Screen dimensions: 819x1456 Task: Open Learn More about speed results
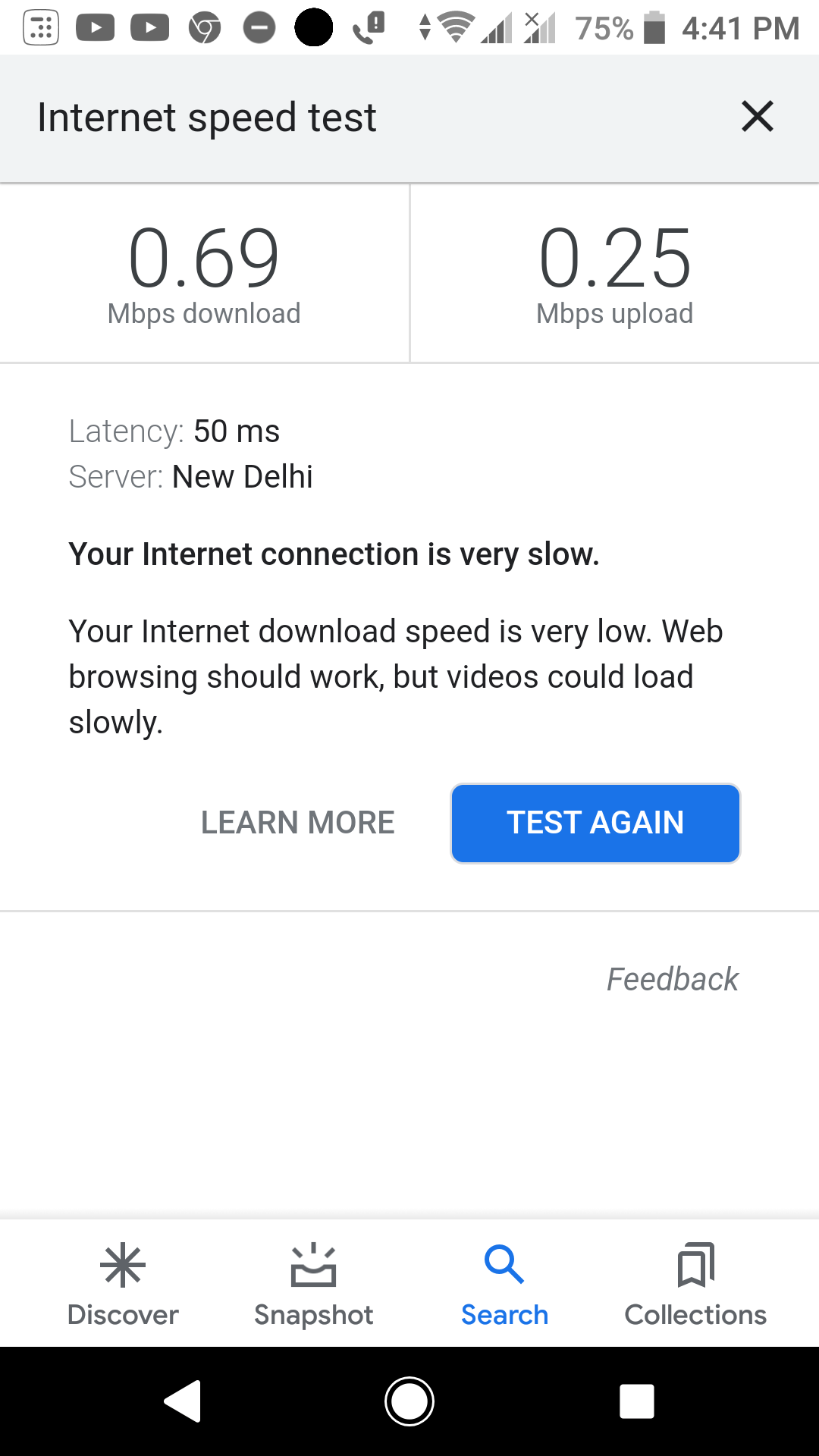[x=297, y=824]
